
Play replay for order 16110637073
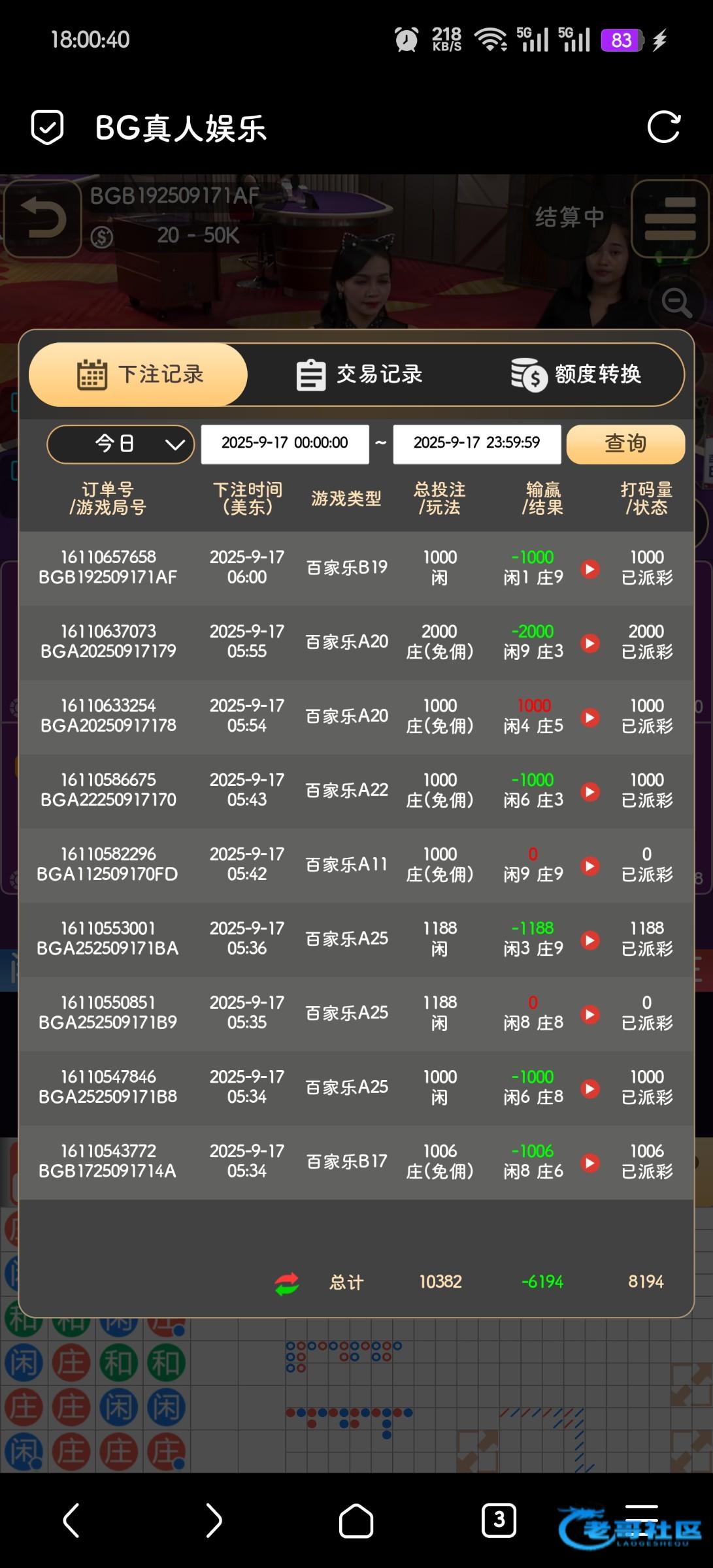click(591, 643)
